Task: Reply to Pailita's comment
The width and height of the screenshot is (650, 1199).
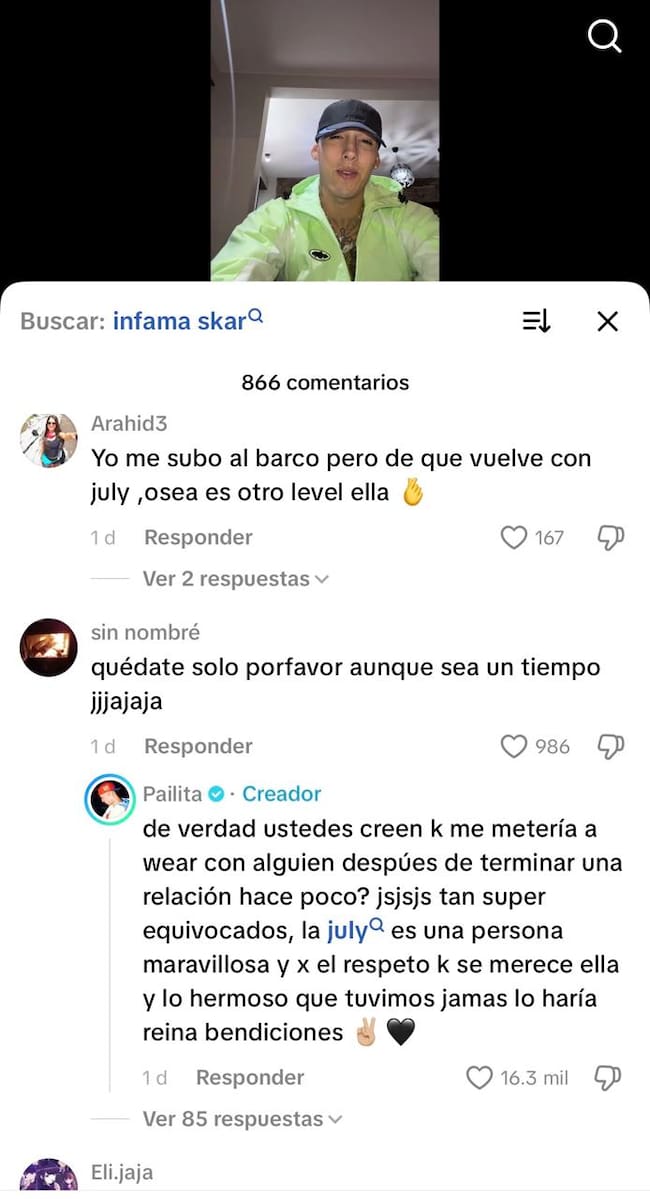Action: [x=250, y=1077]
